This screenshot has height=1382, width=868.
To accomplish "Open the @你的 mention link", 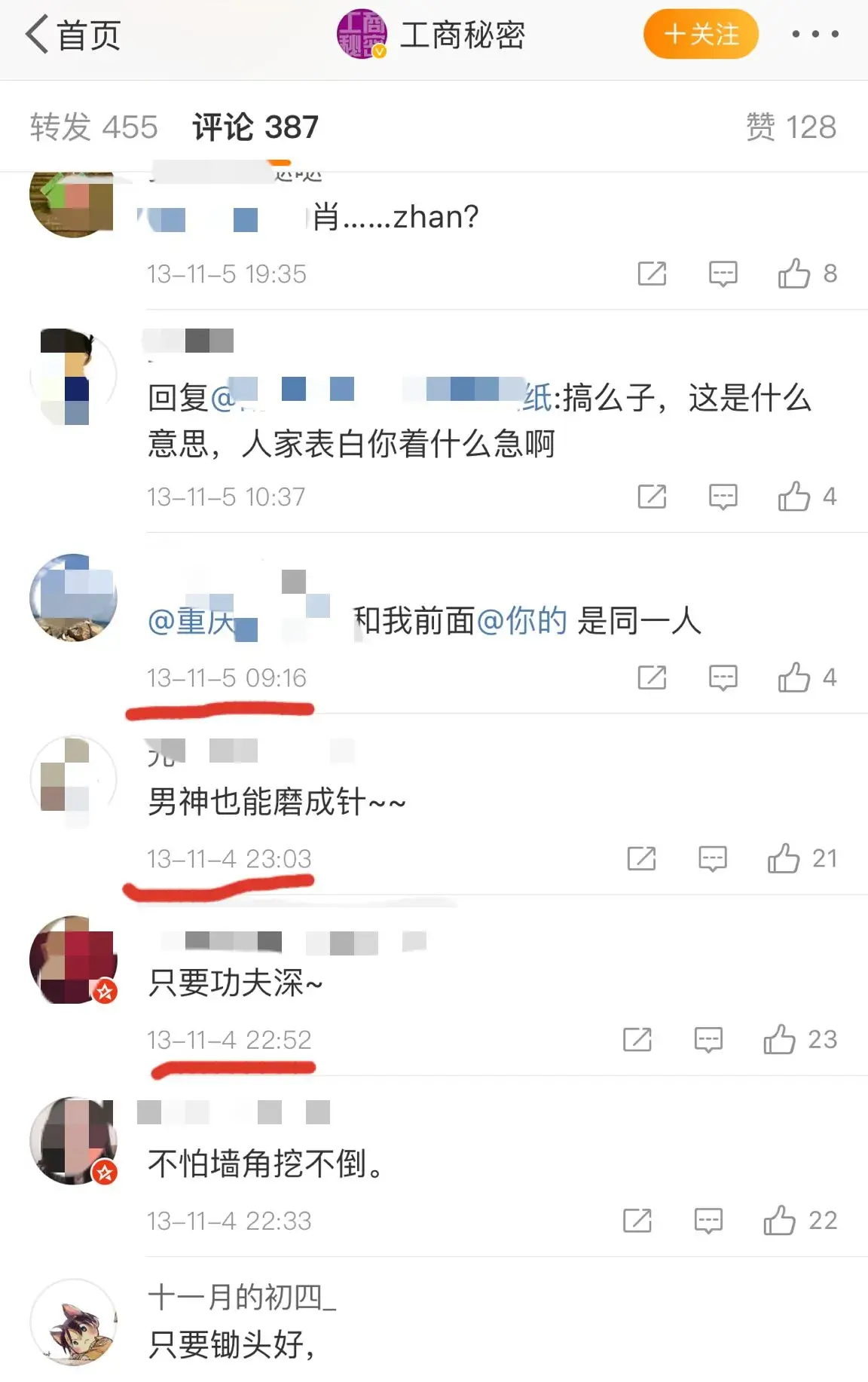I will (521, 621).
